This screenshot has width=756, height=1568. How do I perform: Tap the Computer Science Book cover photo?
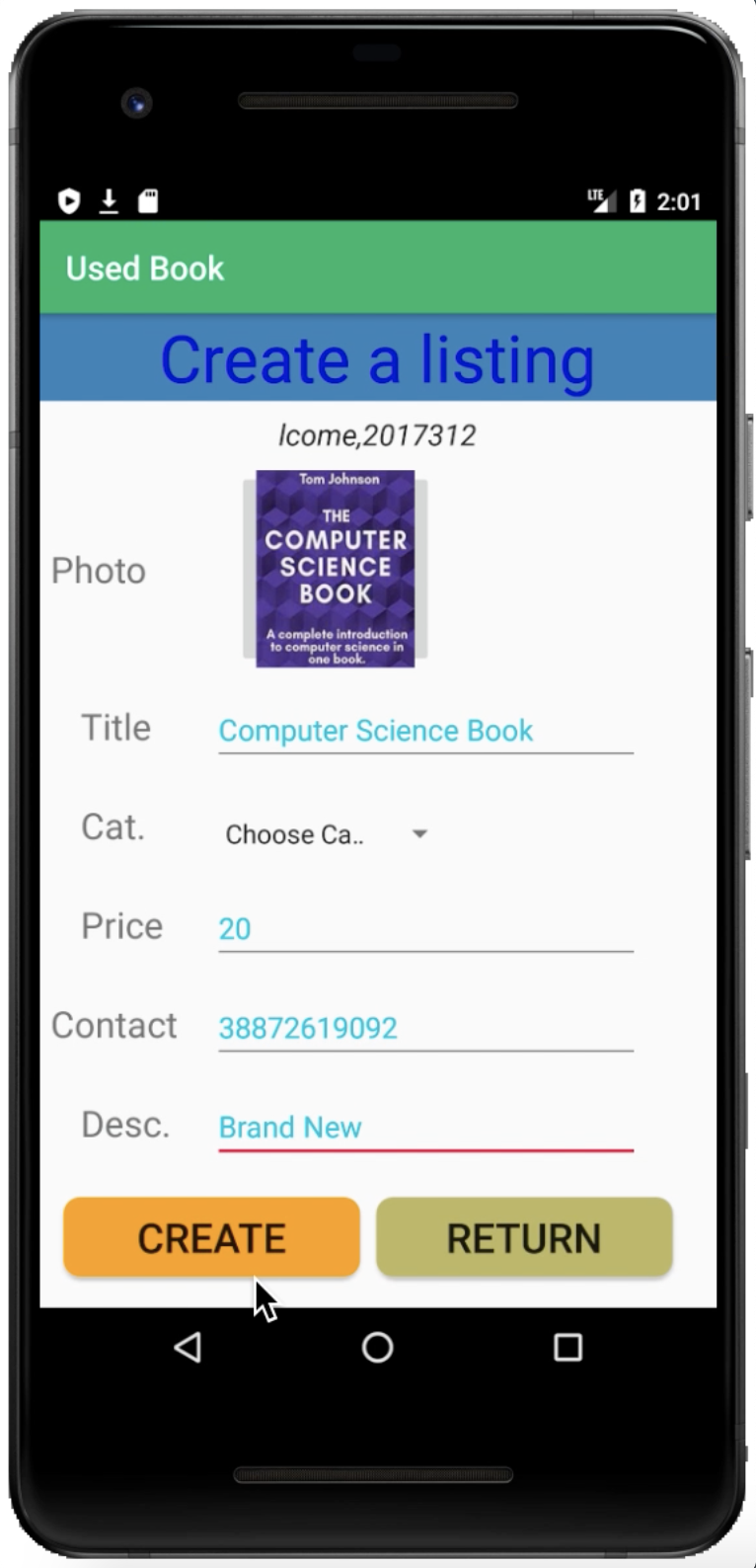(x=336, y=566)
